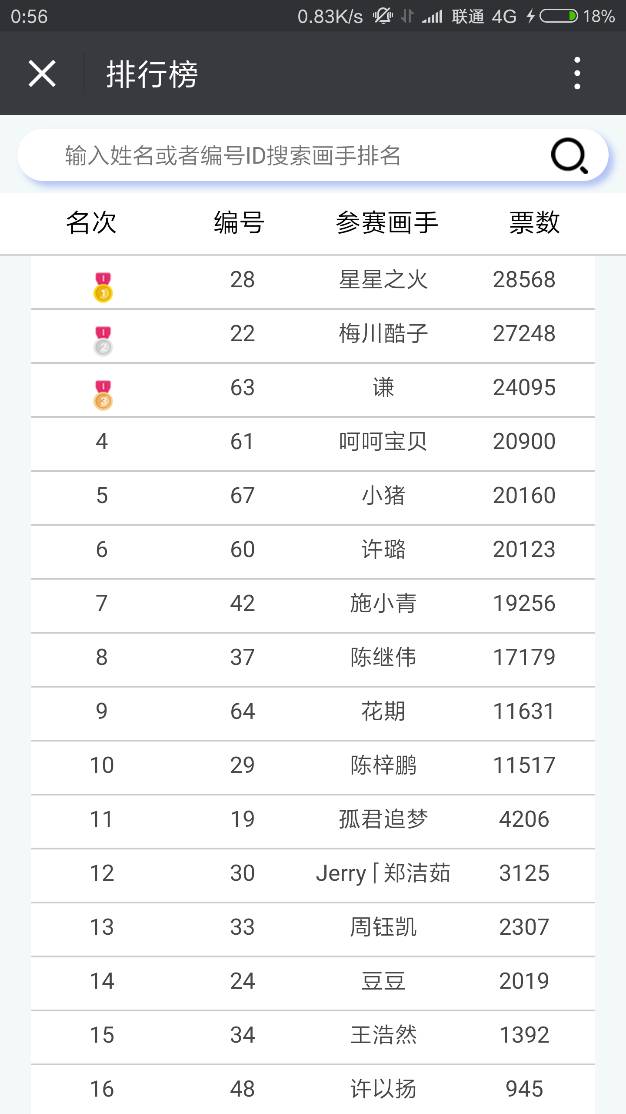Close the 排行榜 page
Screen dimensions: 626x1114
[x=42, y=73]
